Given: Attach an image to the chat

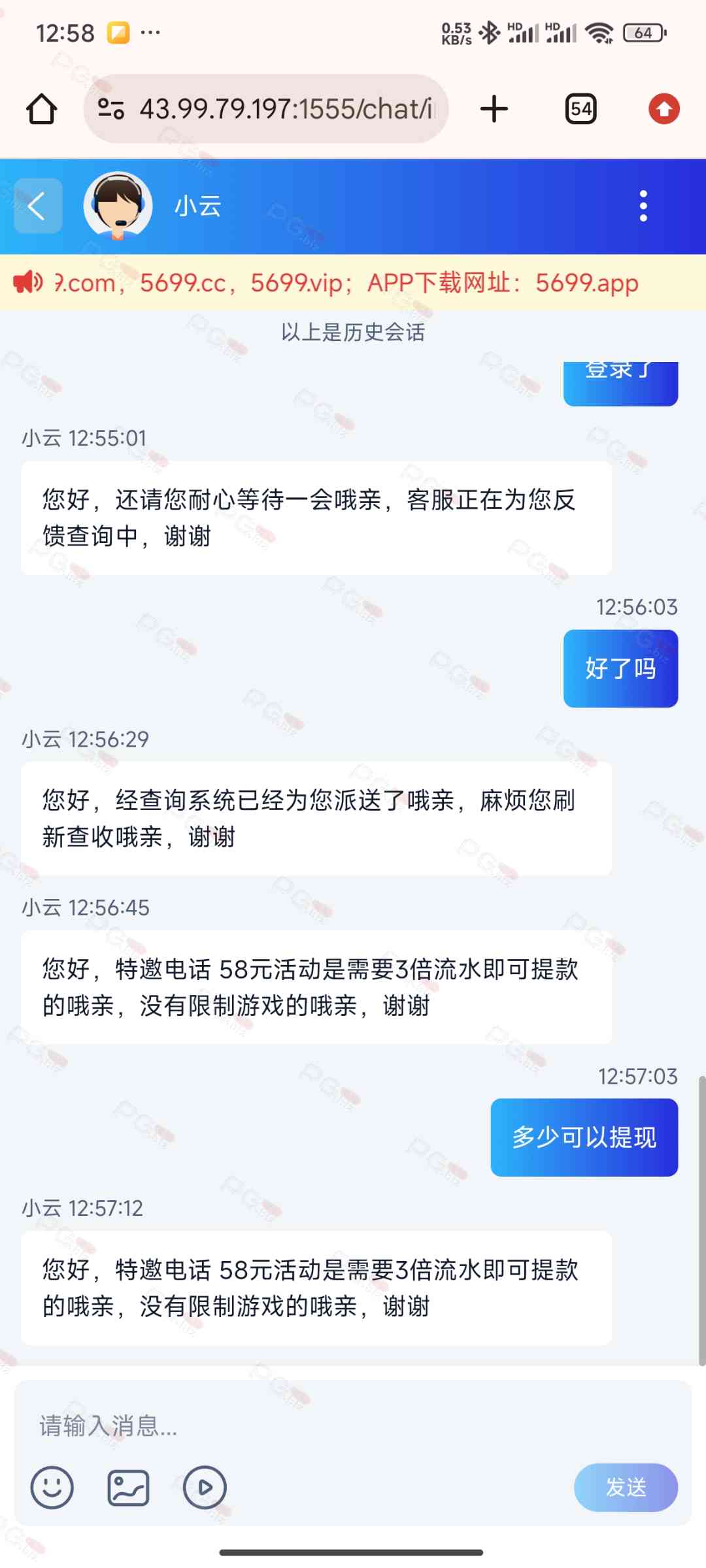Looking at the screenshot, I should (128, 1488).
